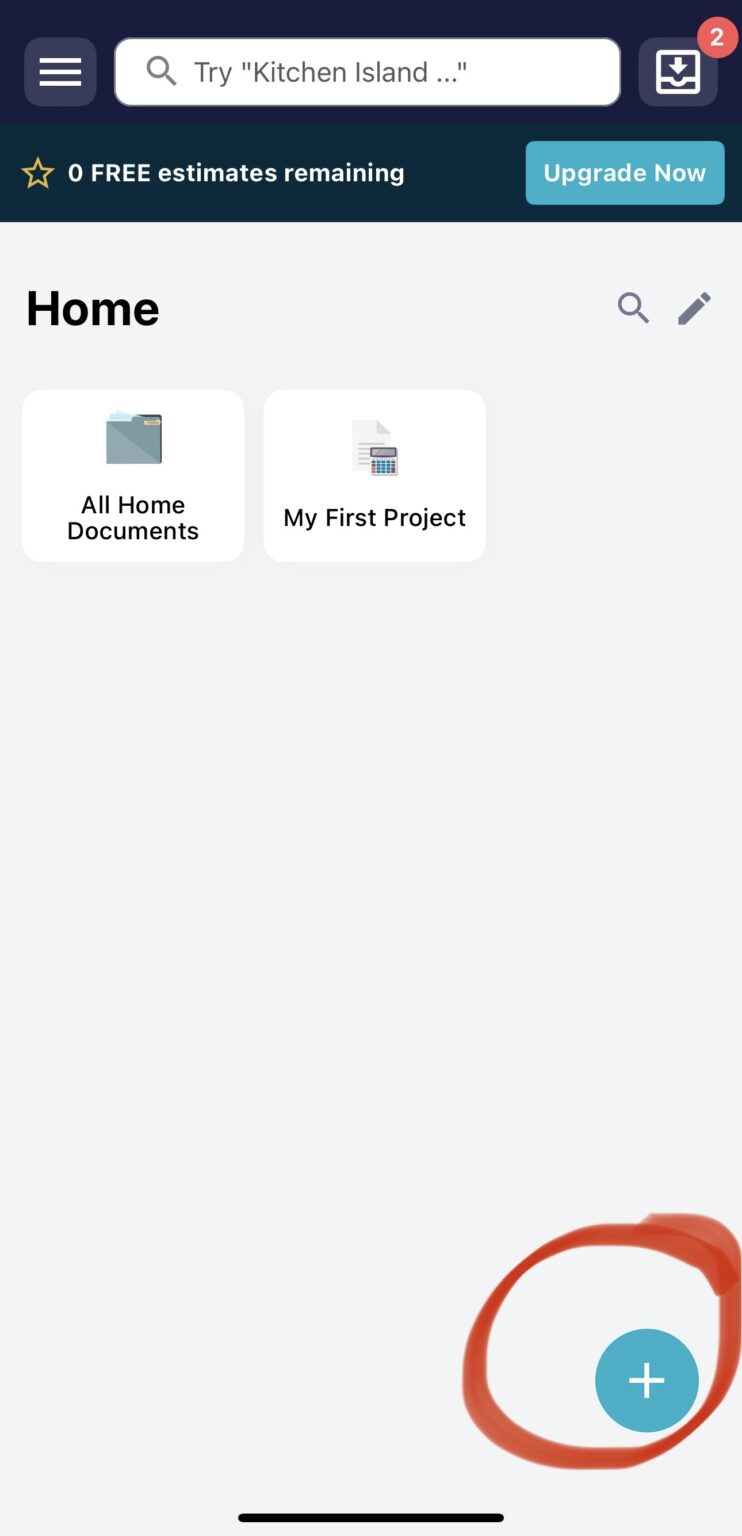The width and height of the screenshot is (742, 1536).
Task: Tap the Upgrade Now button
Action: (624, 173)
